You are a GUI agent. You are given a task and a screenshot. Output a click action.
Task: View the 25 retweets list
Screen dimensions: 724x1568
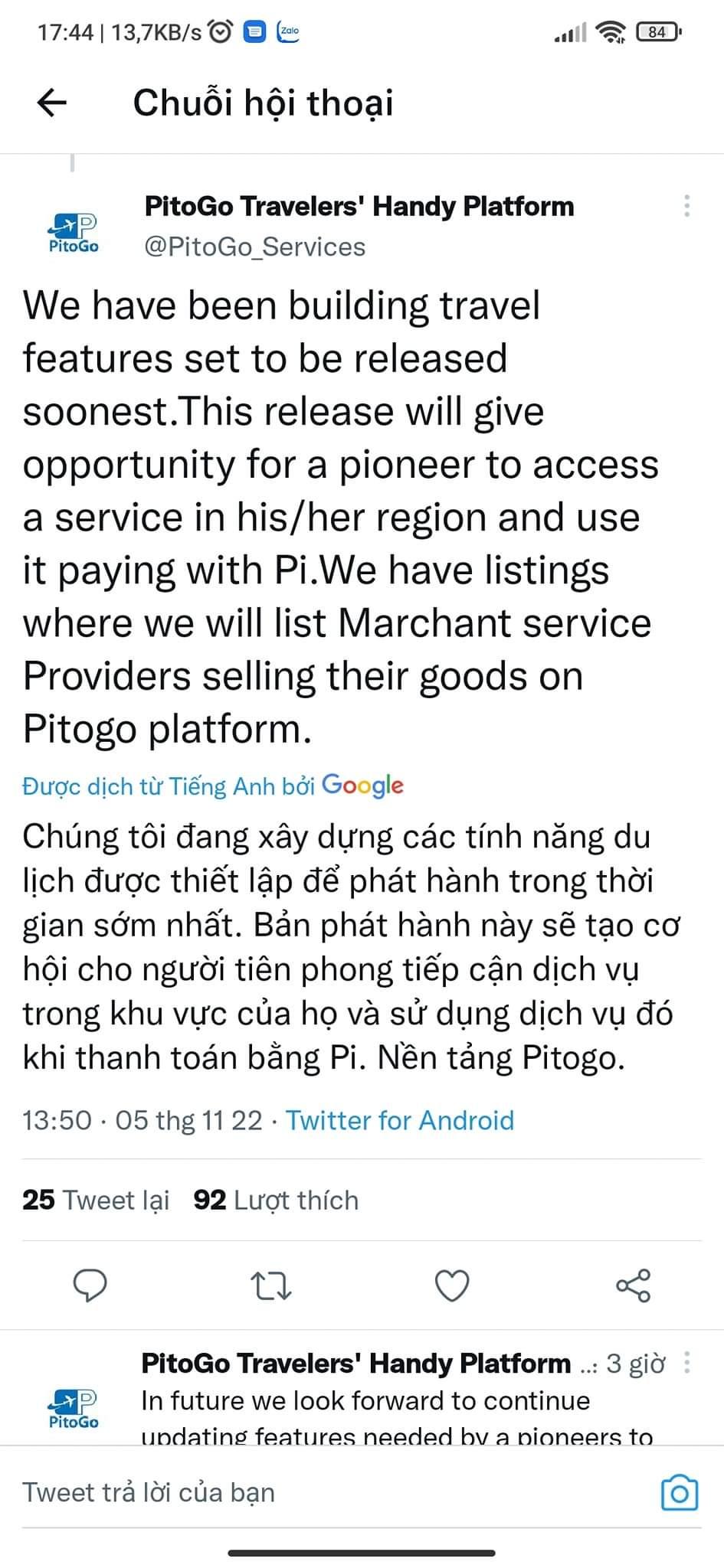tap(96, 1200)
